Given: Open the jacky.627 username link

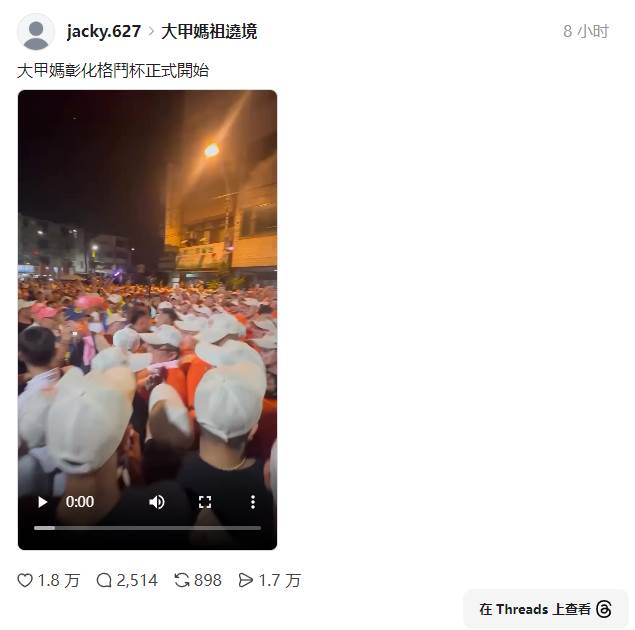Looking at the screenshot, I should click(103, 31).
